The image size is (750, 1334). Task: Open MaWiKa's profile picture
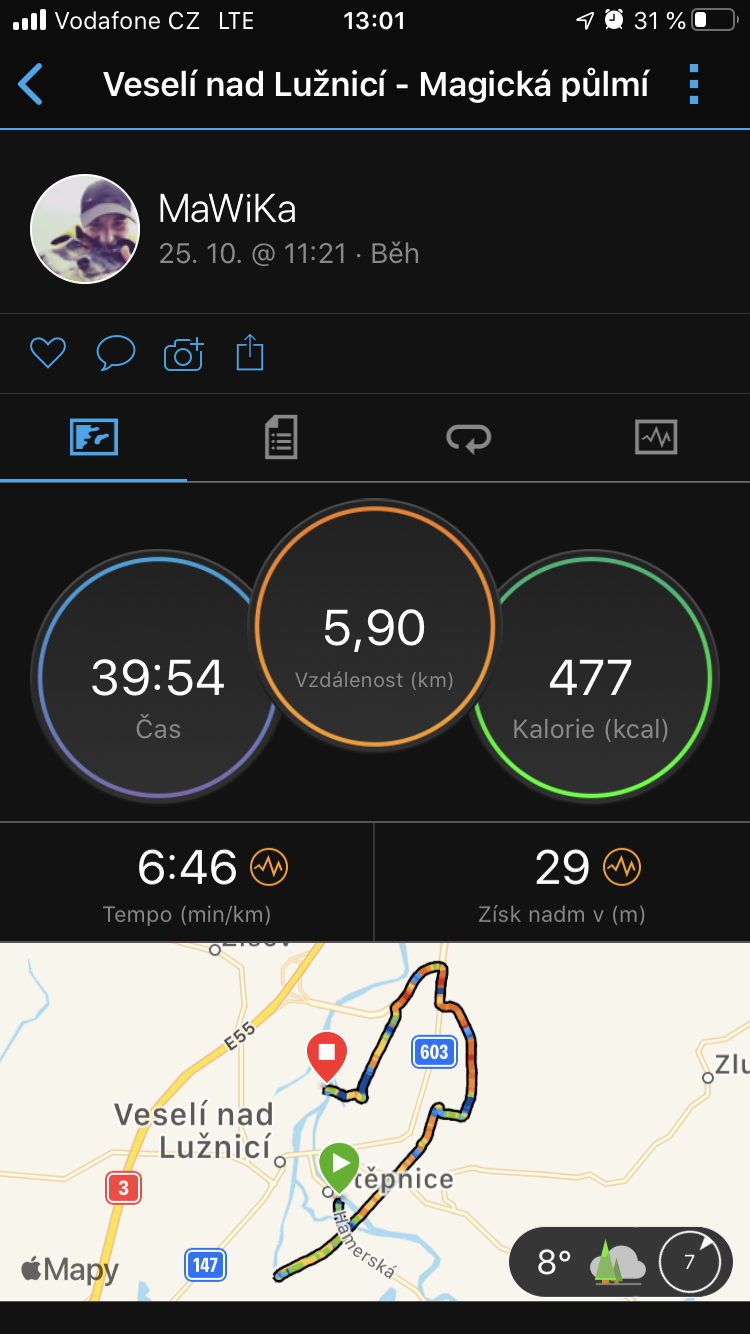coord(85,229)
